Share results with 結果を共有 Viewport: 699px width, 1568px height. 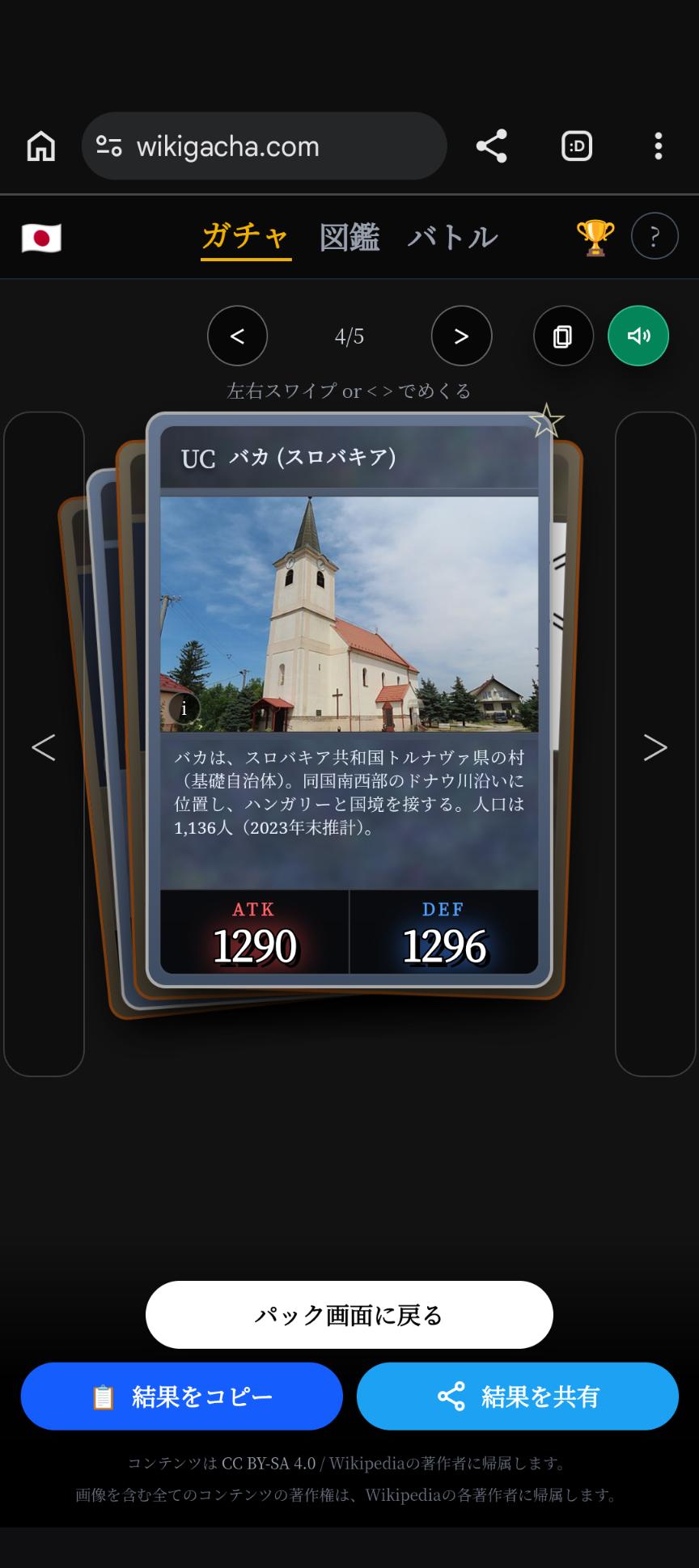tap(517, 1397)
